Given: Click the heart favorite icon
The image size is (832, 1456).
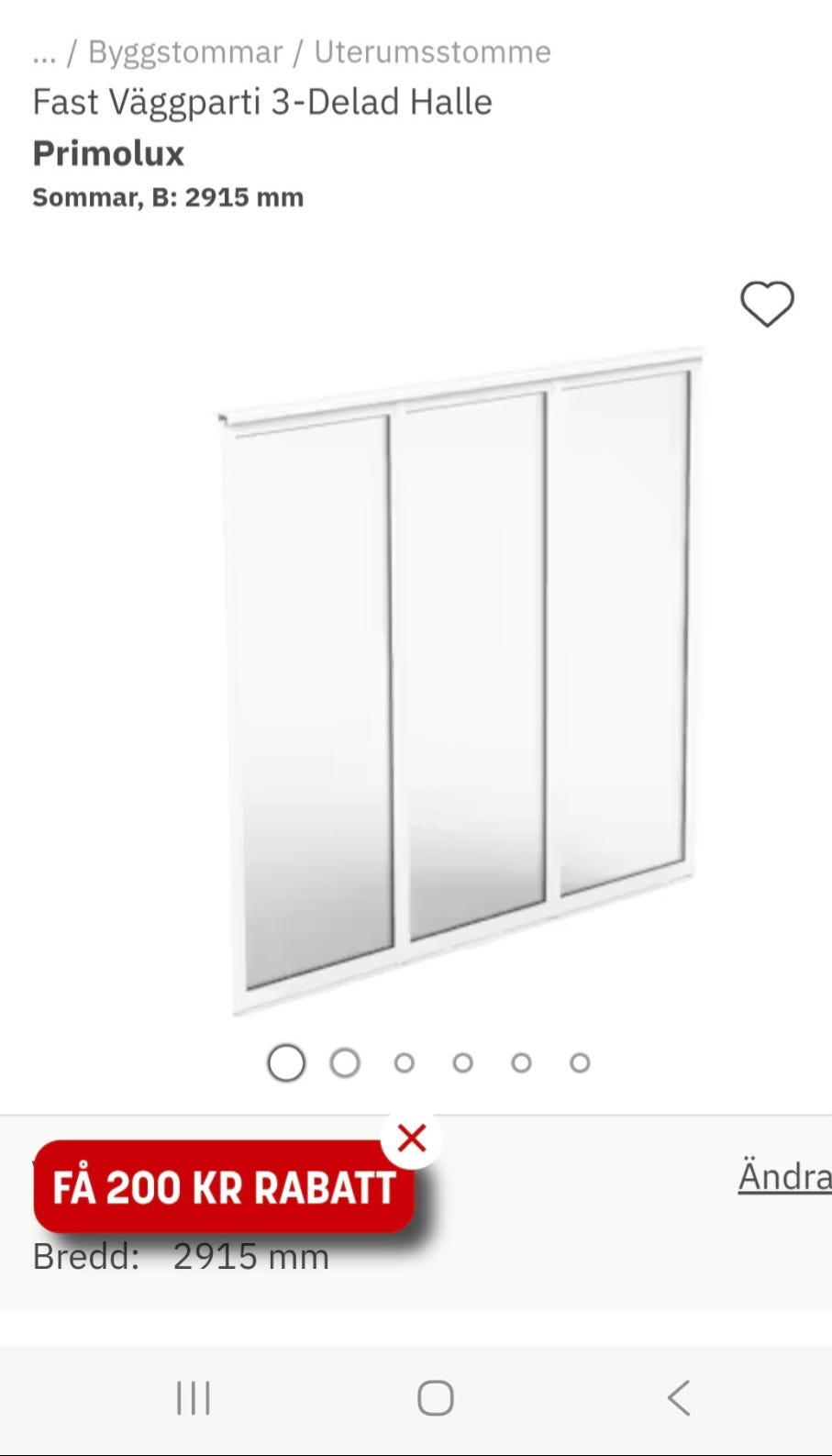Looking at the screenshot, I should point(768,304).
